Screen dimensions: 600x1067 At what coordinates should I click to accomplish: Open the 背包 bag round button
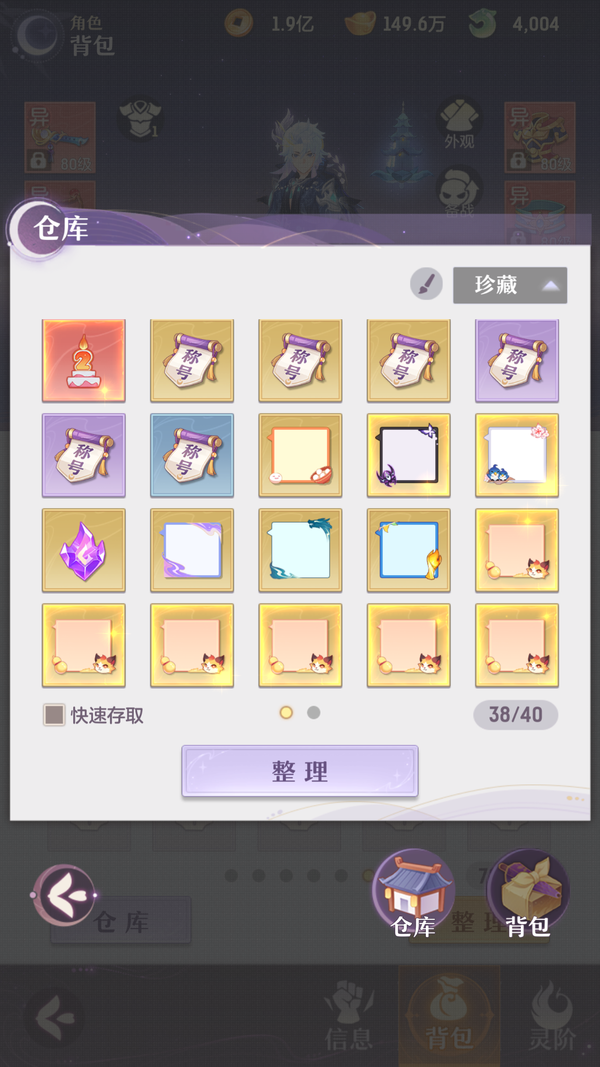coord(527,892)
